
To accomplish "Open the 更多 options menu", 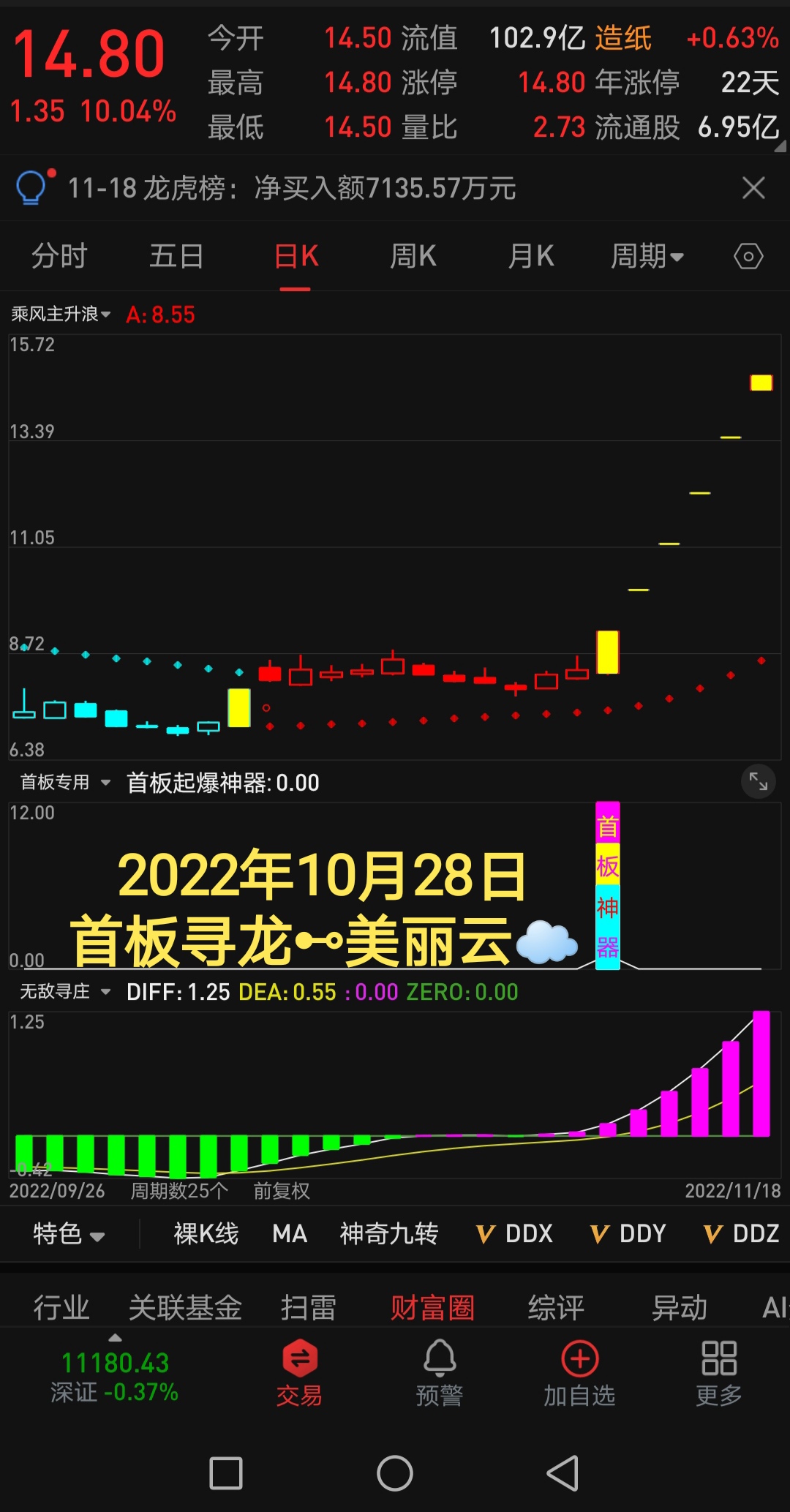I will click(719, 1374).
